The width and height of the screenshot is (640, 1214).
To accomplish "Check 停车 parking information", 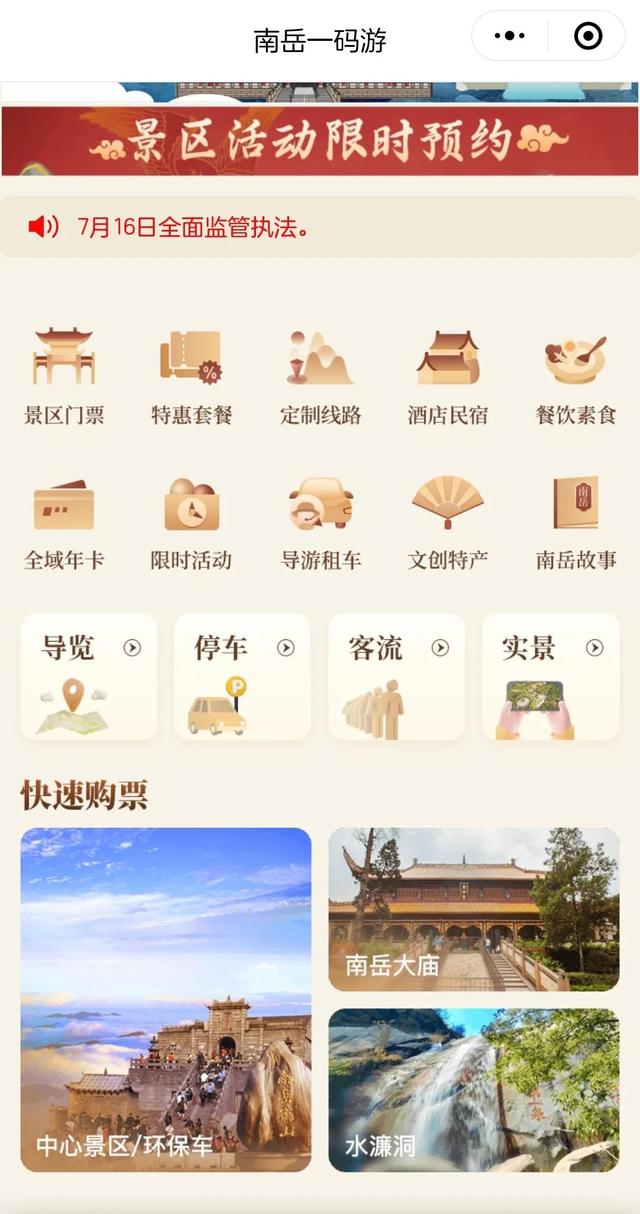I will 243,677.
